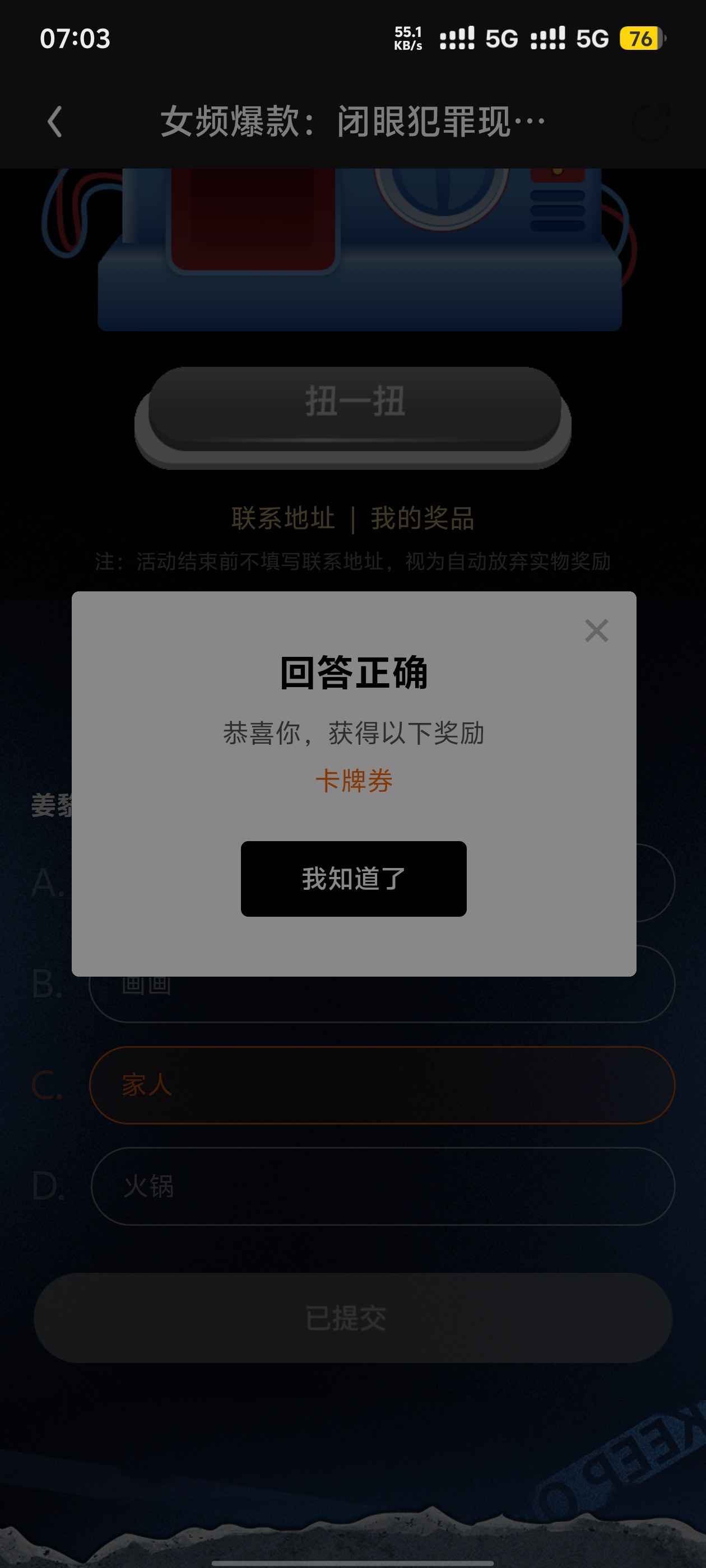
Task: Tap the 已提交 submit button
Action: (352, 1318)
